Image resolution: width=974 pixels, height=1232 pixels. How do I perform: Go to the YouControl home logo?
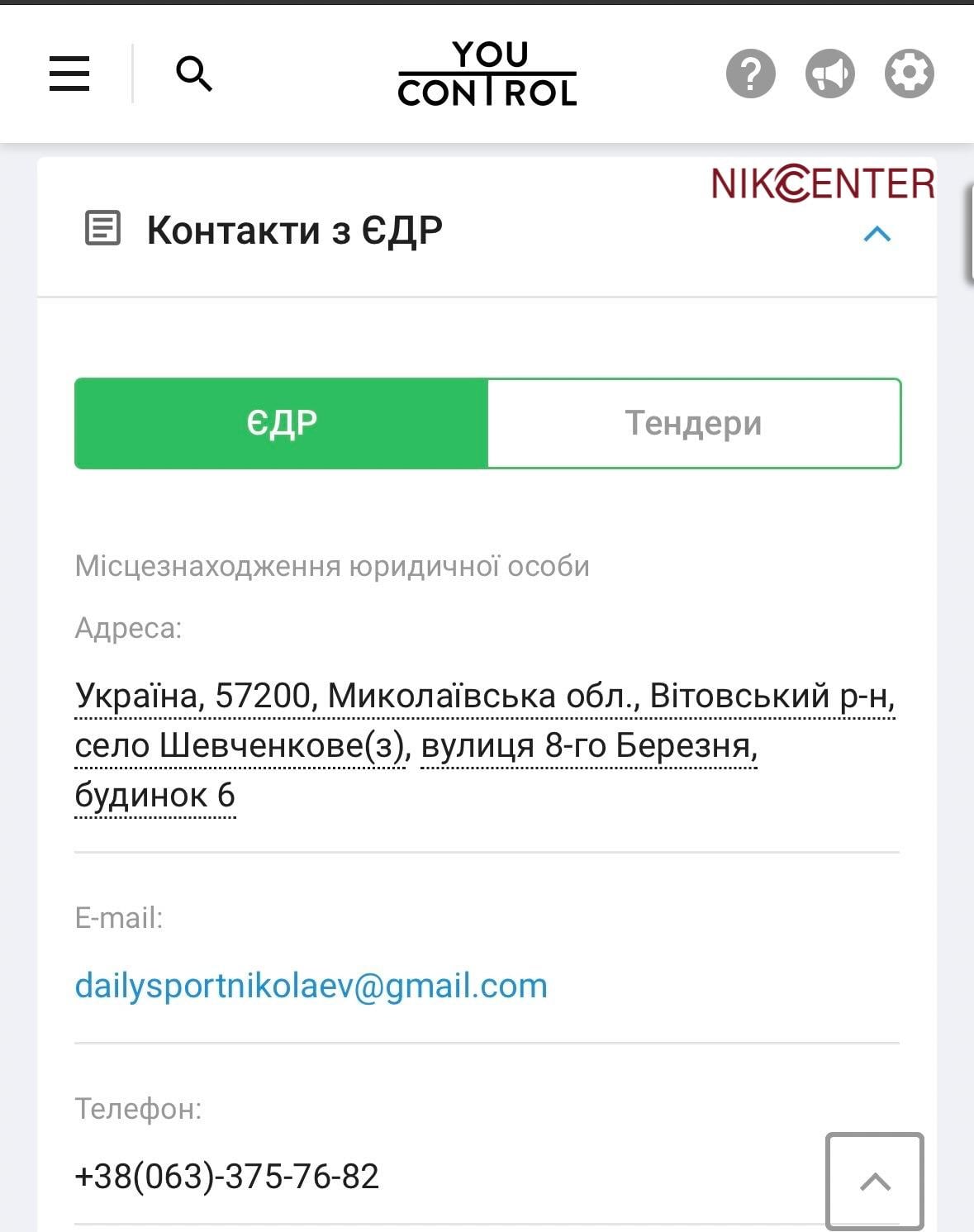[487, 74]
